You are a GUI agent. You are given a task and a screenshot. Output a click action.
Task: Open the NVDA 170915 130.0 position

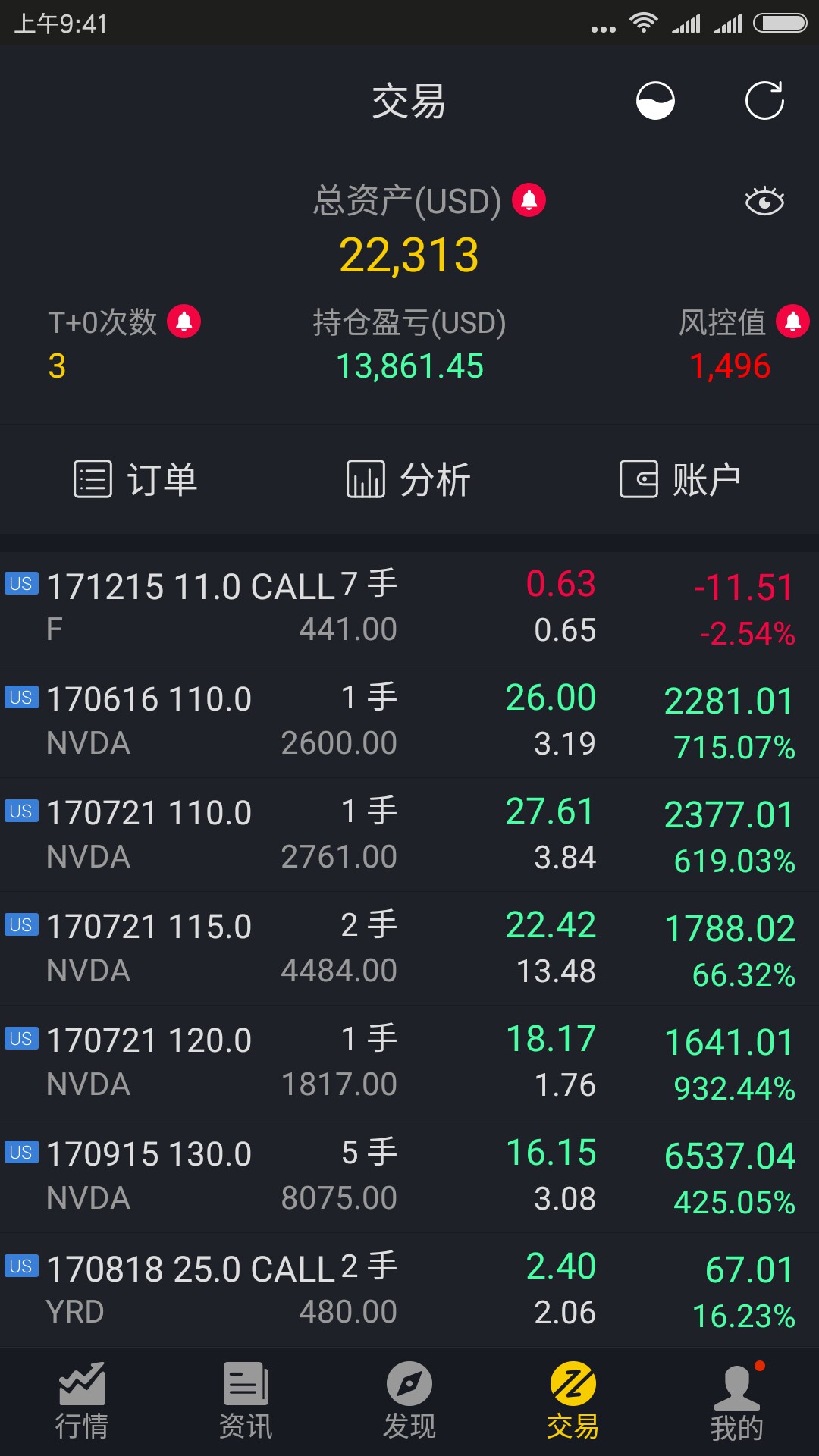pos(409,1176)
